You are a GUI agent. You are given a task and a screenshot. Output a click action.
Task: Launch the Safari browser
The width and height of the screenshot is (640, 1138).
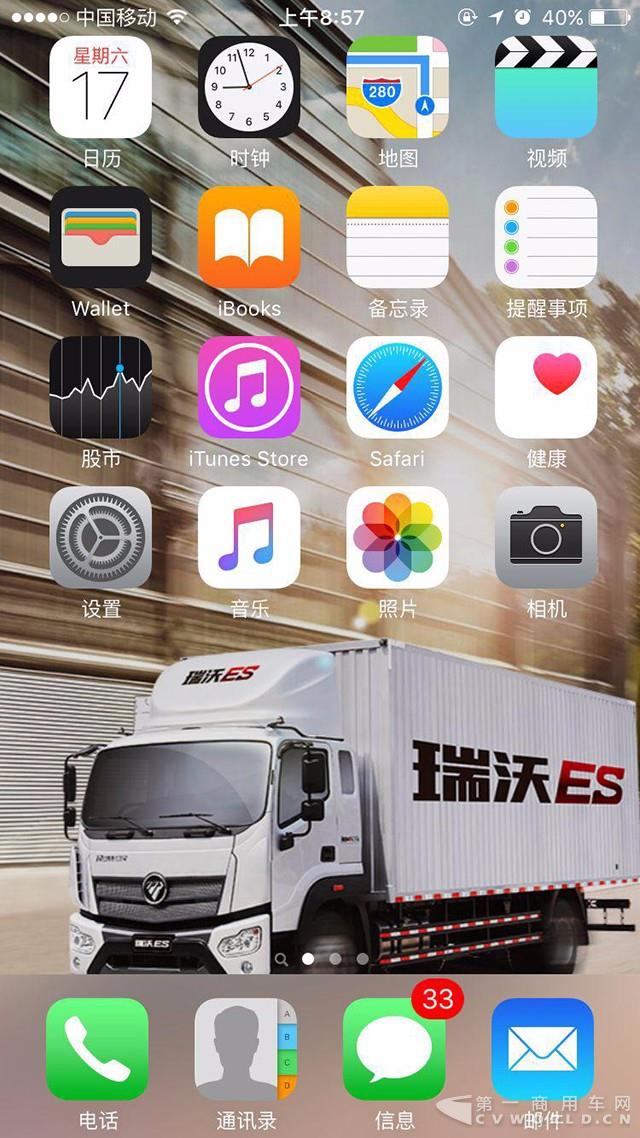tap(397, 387)
